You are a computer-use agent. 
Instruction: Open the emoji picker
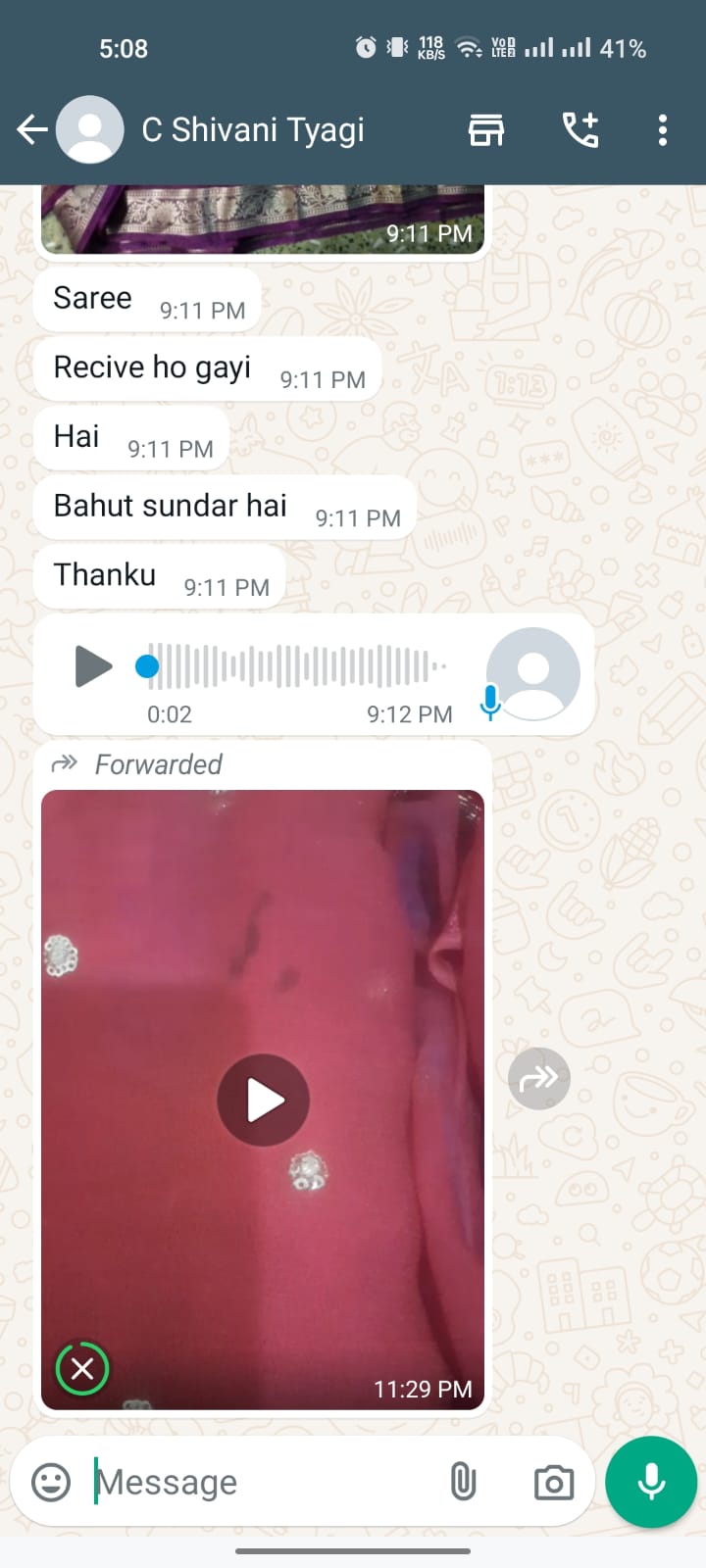[51, 1482]
